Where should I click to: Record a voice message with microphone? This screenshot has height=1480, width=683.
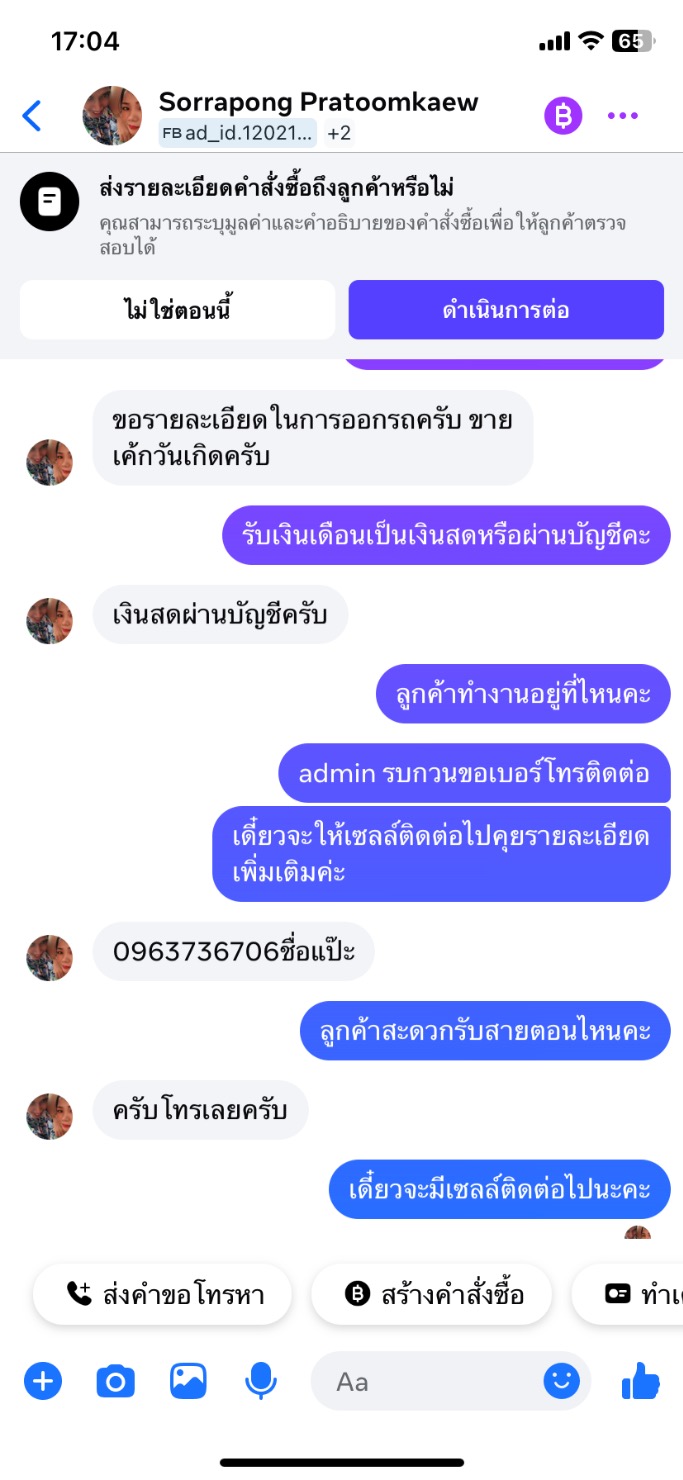click(260, 1382)
